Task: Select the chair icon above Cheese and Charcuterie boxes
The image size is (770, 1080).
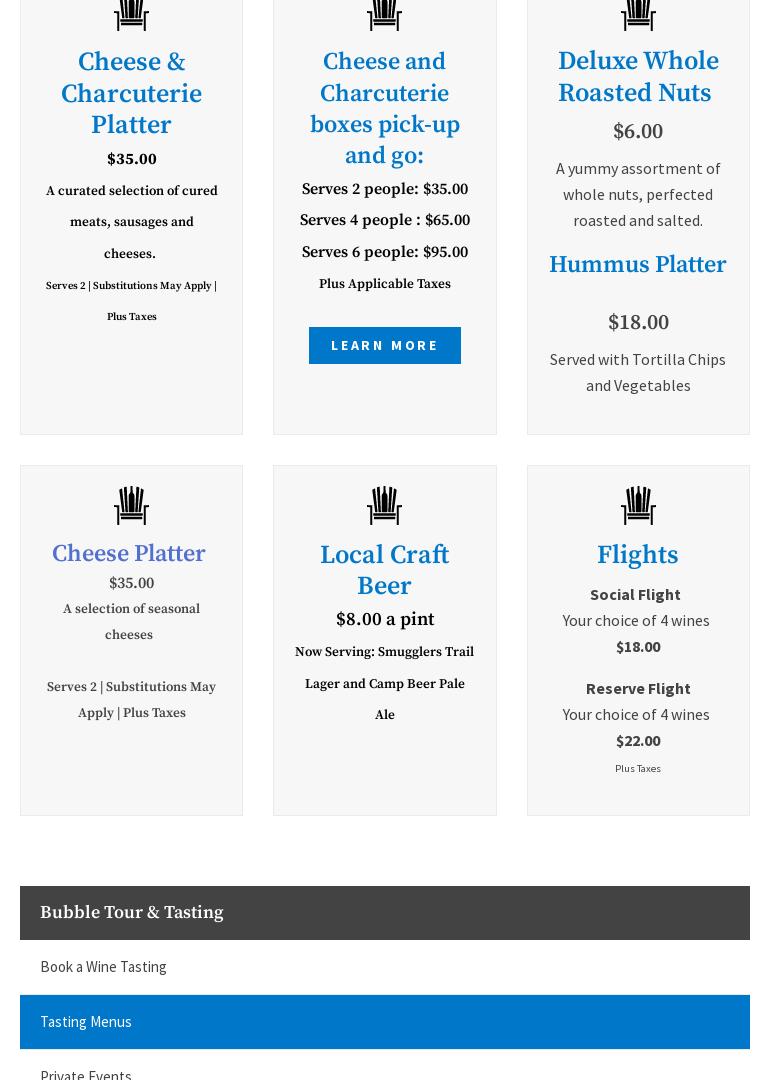Action: click(384, 15)
